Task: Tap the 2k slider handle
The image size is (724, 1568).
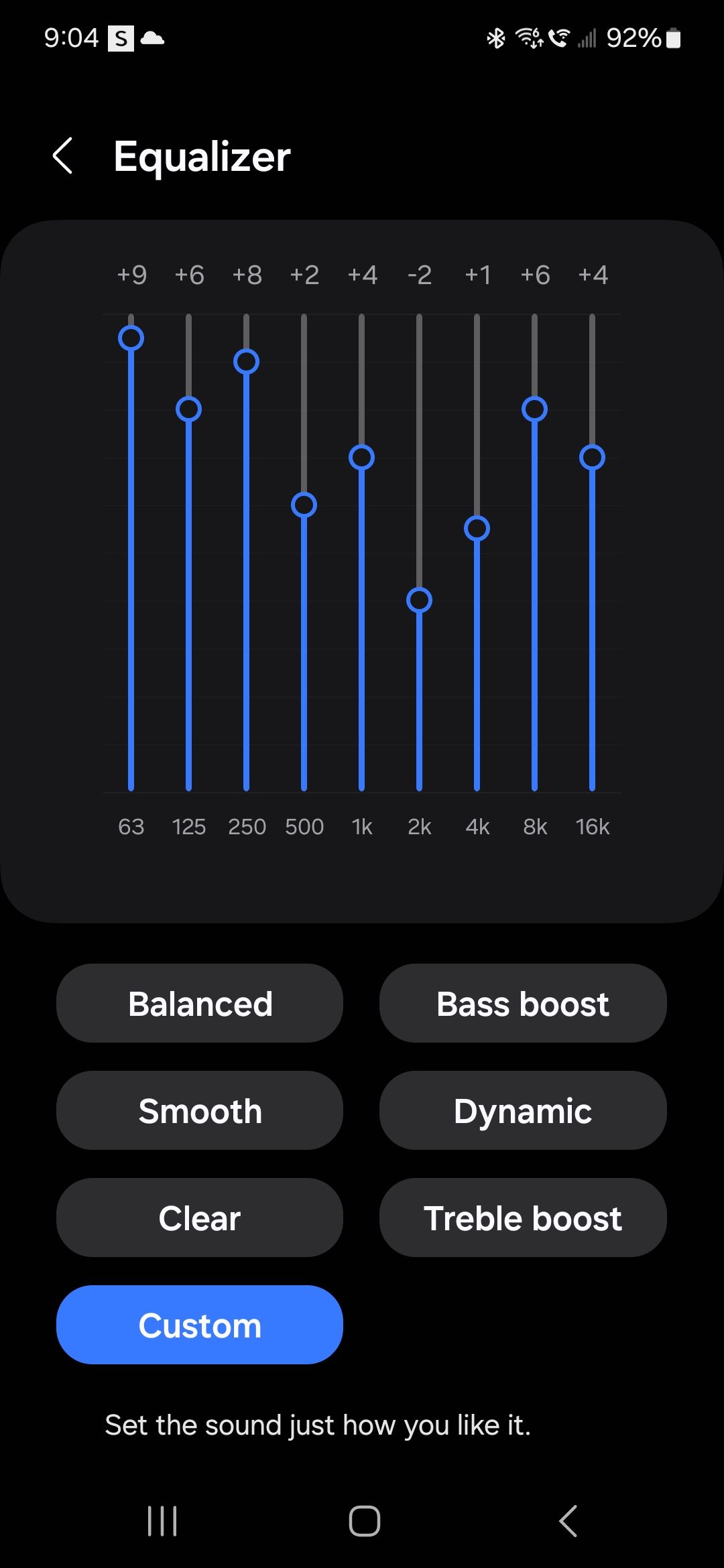Action: pyautogui.click(x=420, y=600)
